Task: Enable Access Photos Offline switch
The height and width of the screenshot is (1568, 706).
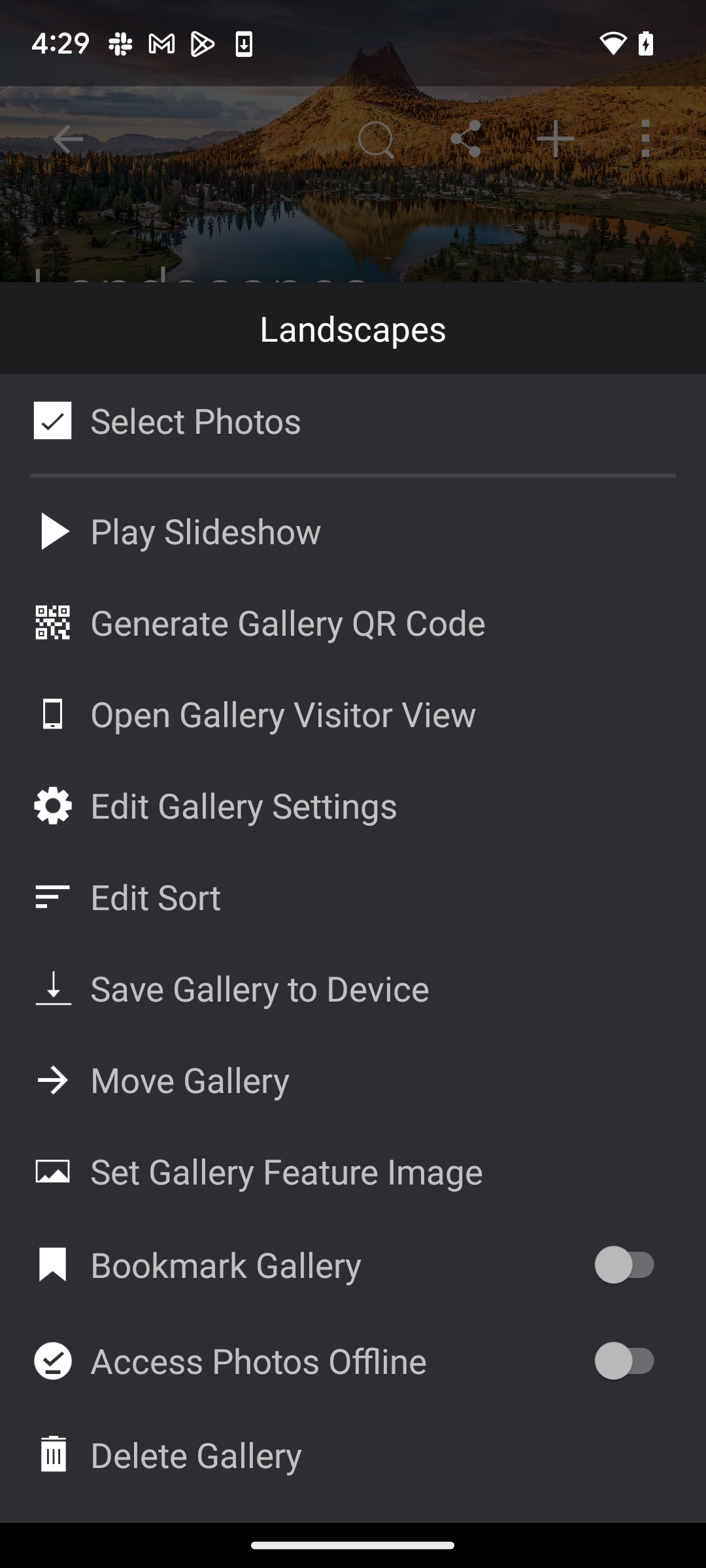Action: (624, 1361)
